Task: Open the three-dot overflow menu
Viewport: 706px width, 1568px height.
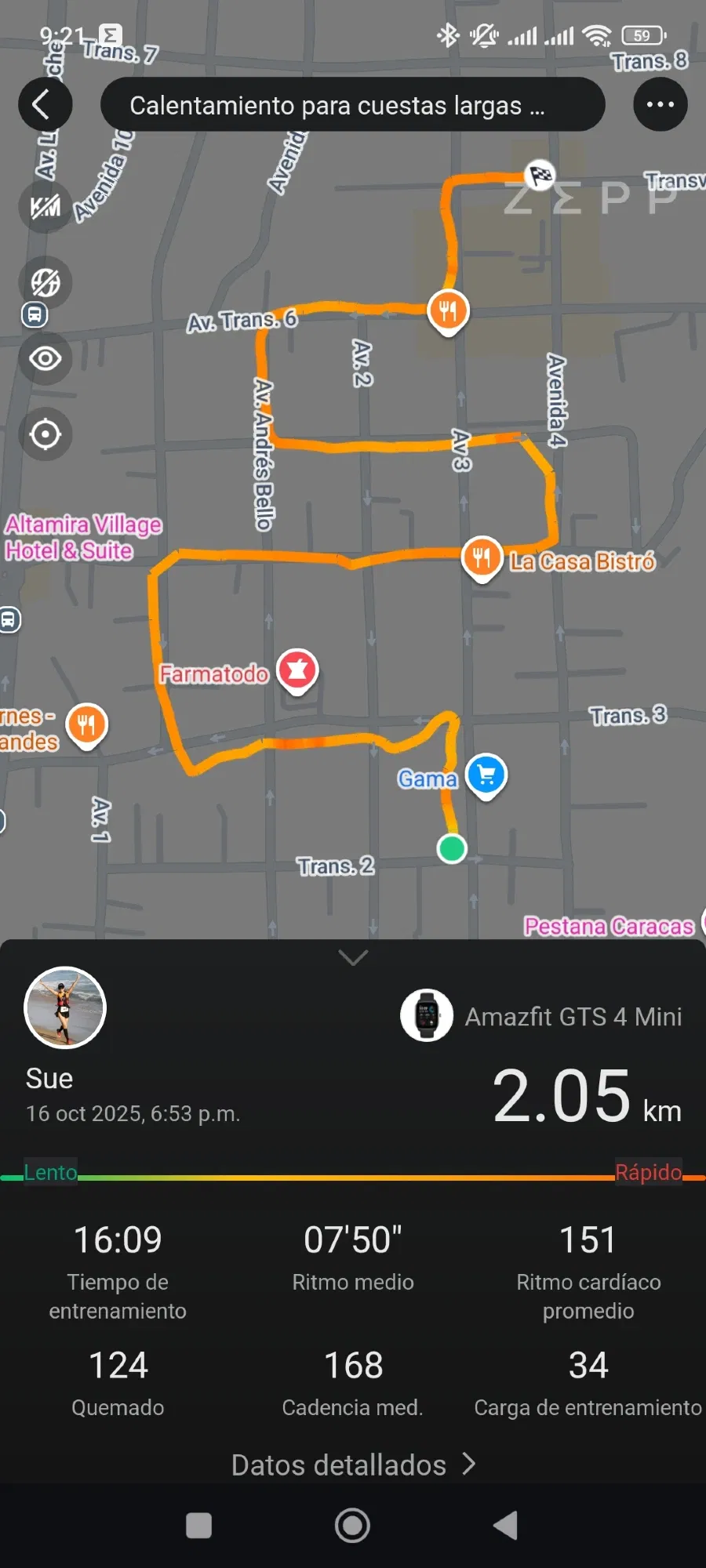Action: click(660, 104)
